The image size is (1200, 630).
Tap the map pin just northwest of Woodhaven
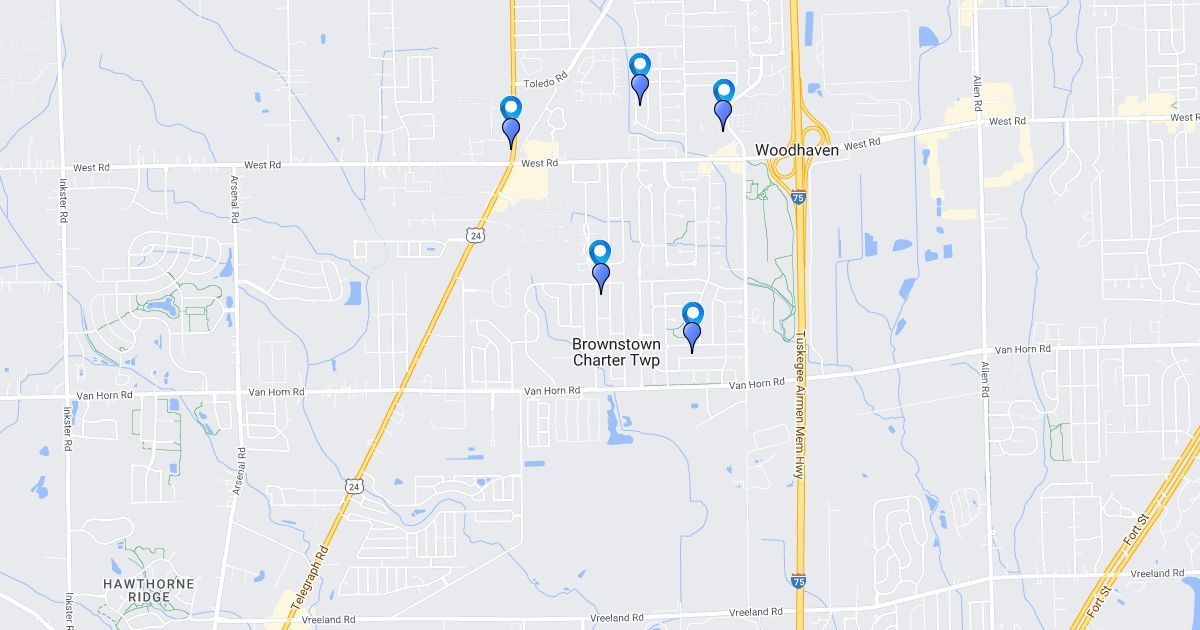point(723,105)
